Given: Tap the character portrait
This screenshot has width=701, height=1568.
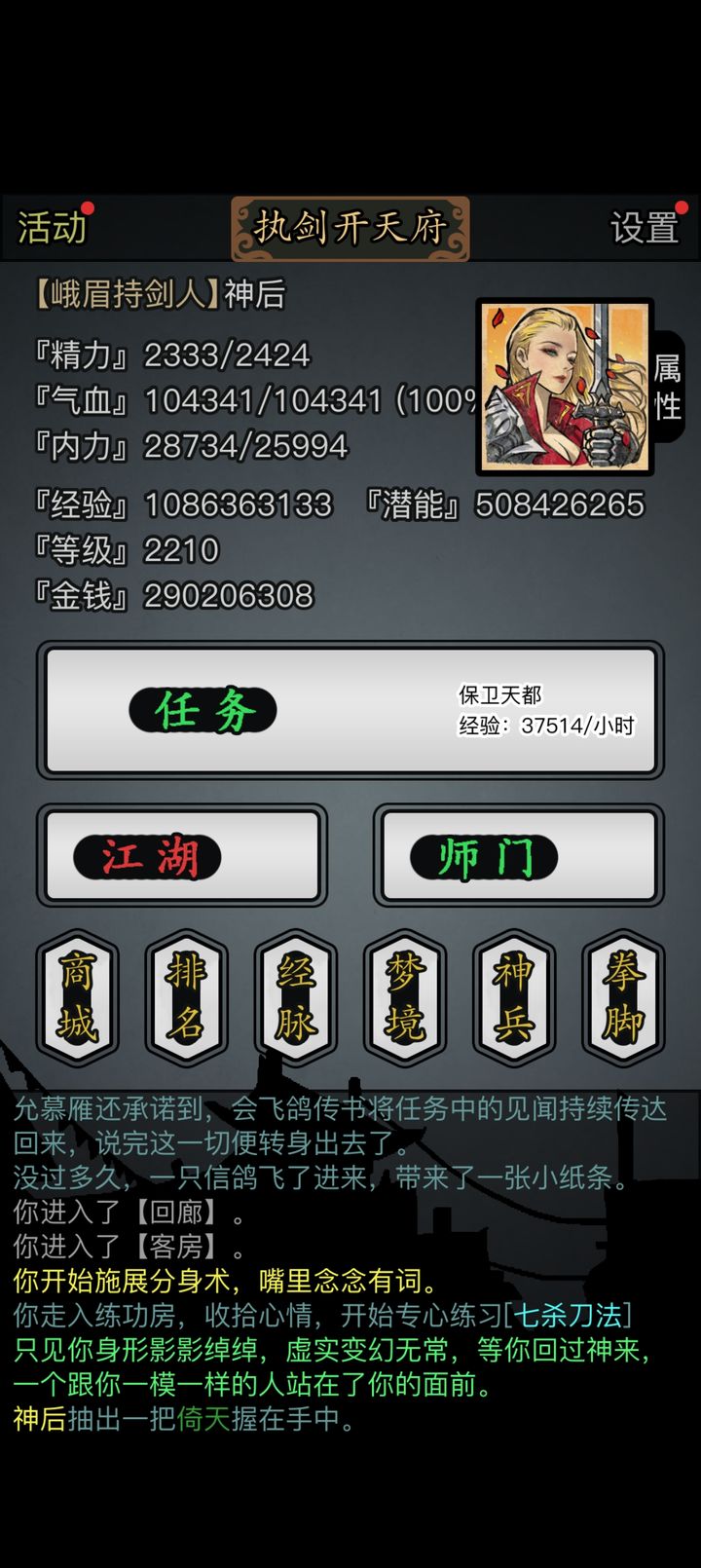Looking at the screenshot, I should pos(565,386).
